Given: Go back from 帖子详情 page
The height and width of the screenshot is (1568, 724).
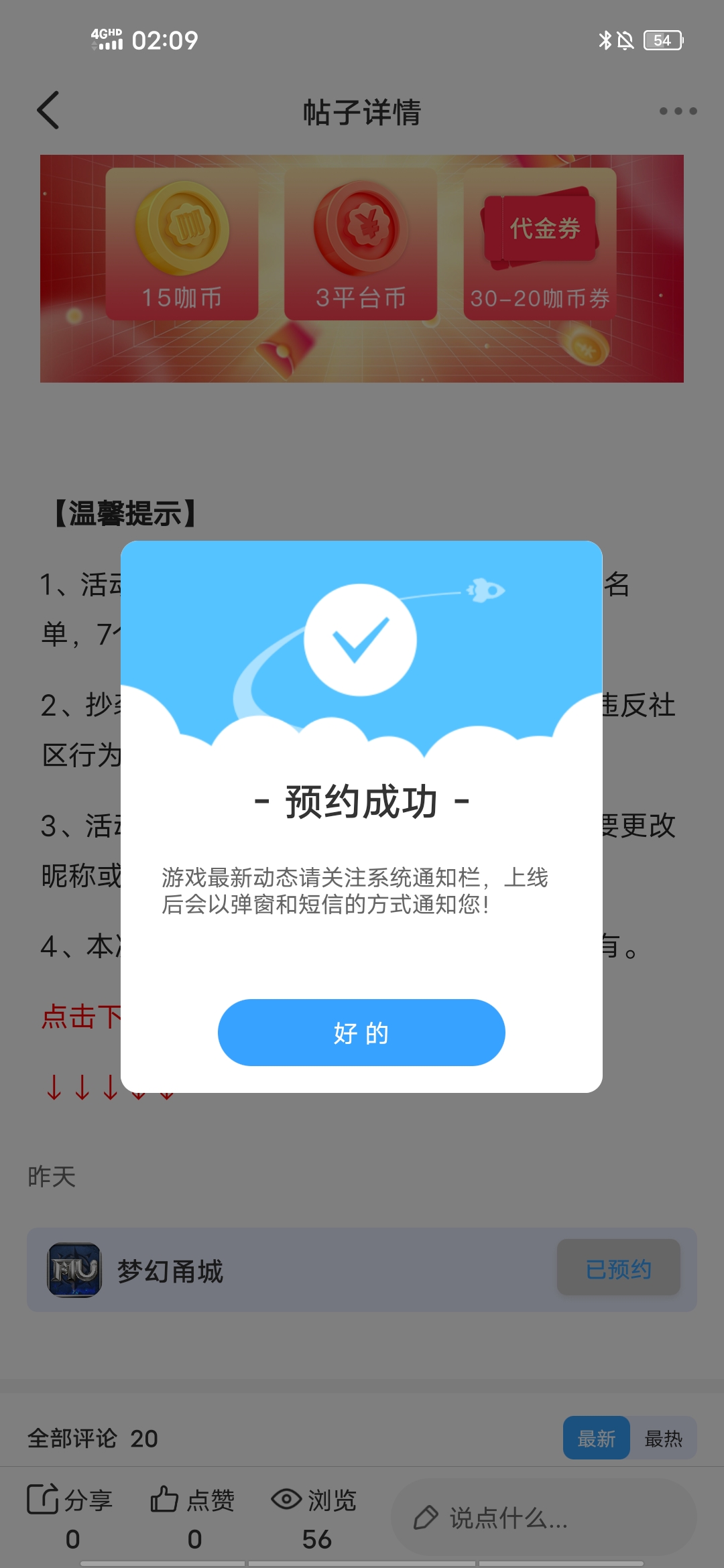Looking at the screenshot, I should tap(48, 111).
